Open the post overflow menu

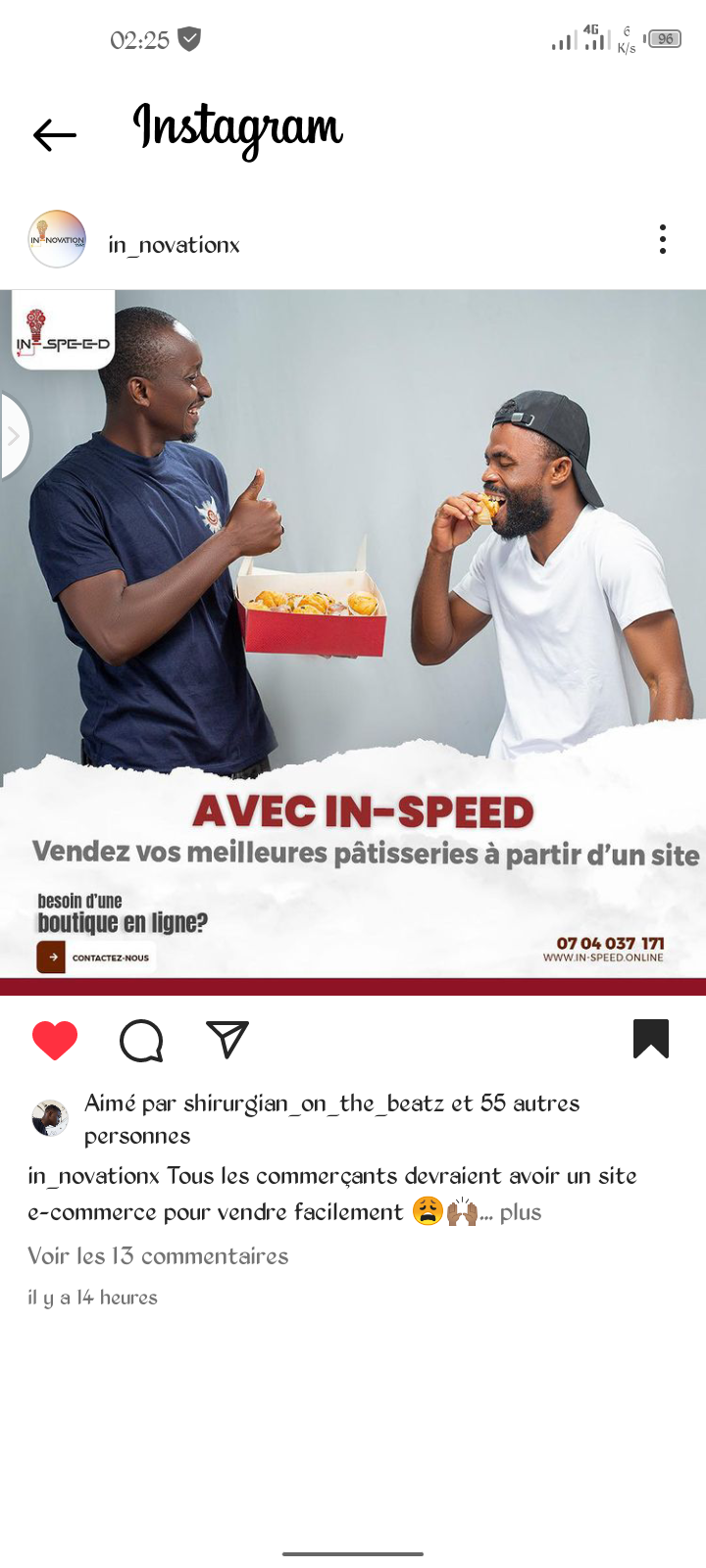click(x=663, y=239)
